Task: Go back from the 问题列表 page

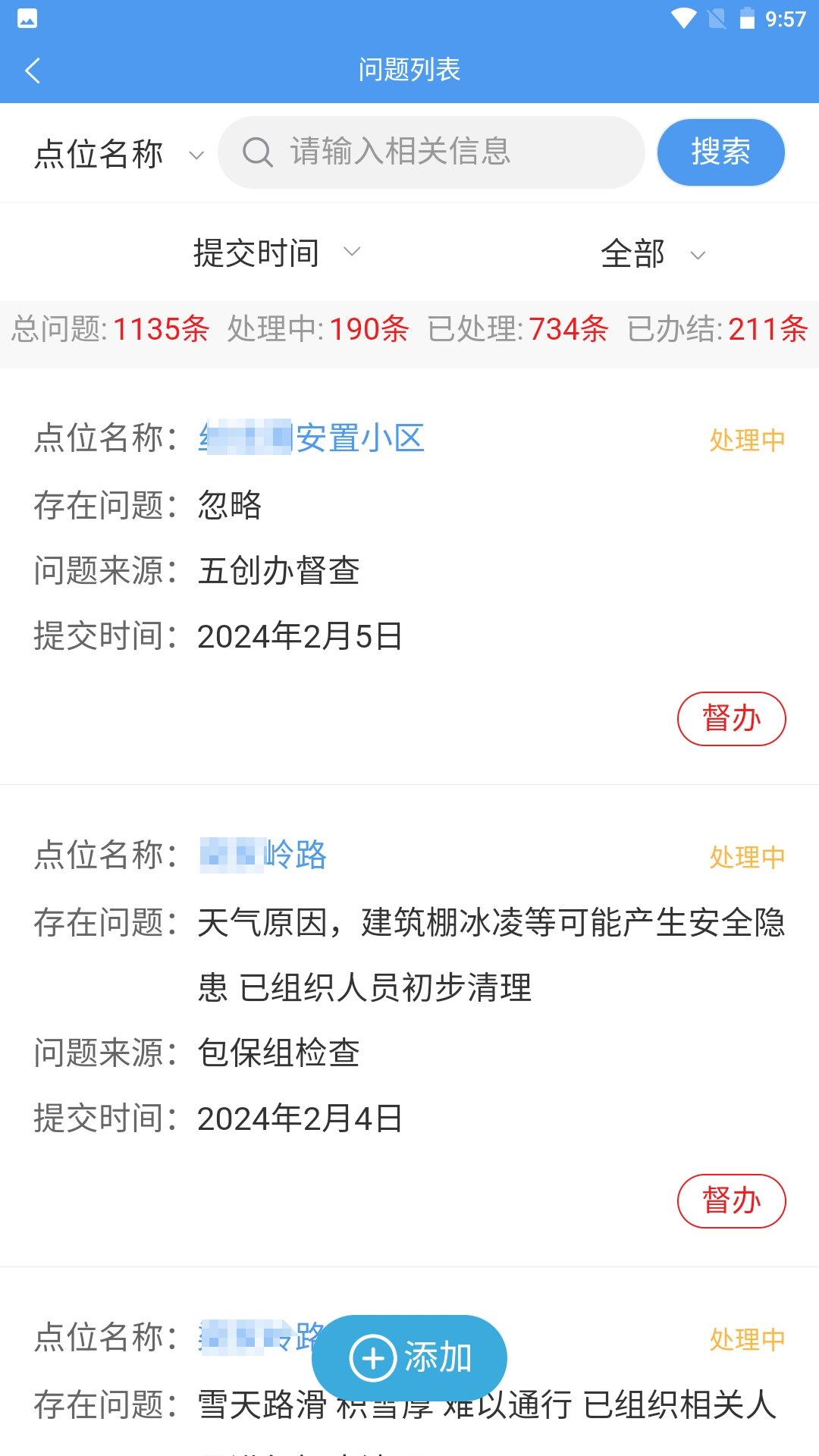Action: click(x=33, y=71)
